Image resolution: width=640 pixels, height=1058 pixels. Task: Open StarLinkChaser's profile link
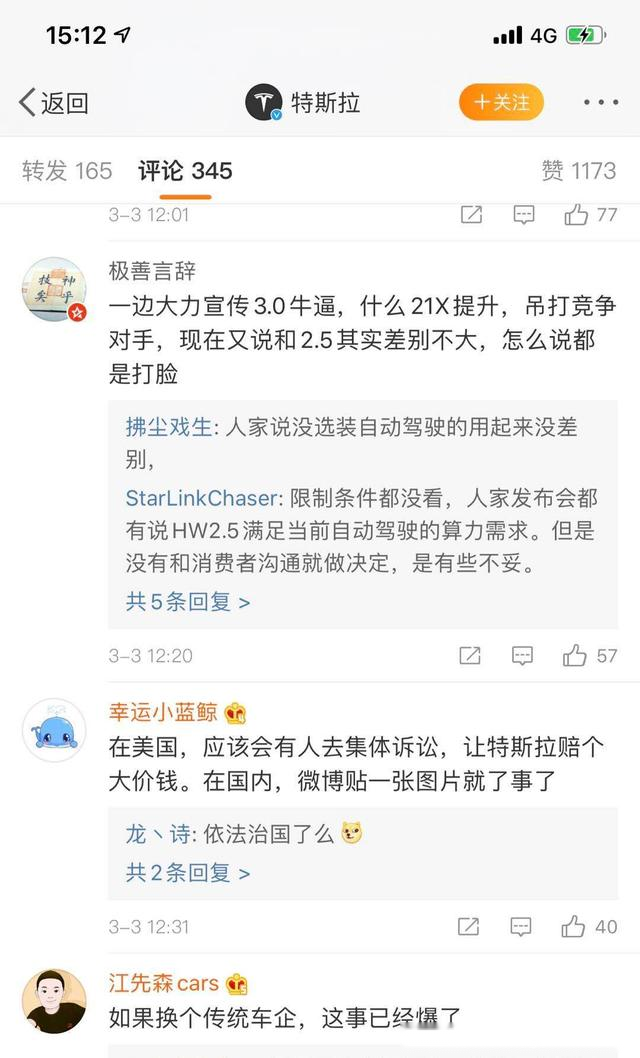[201, 498]
